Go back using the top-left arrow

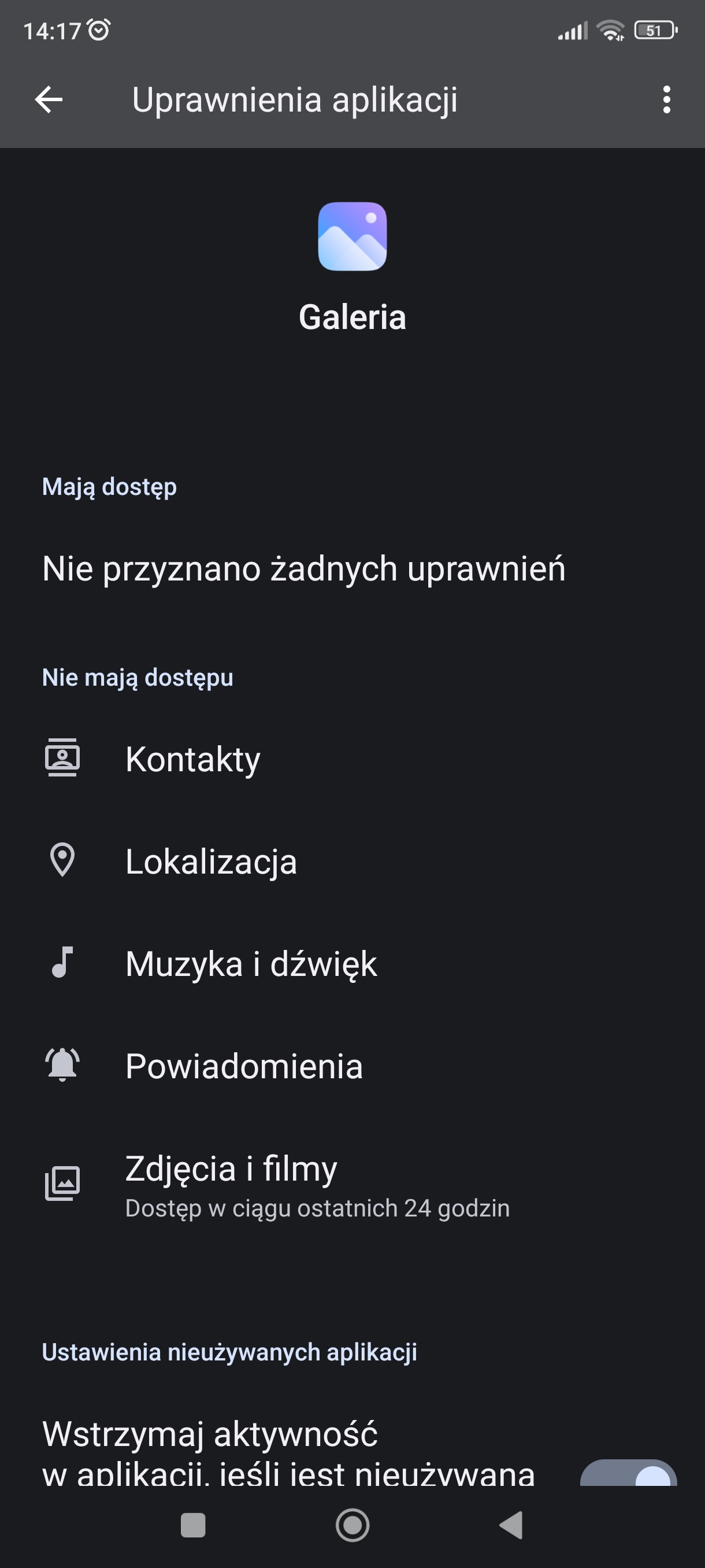(49, 99)
